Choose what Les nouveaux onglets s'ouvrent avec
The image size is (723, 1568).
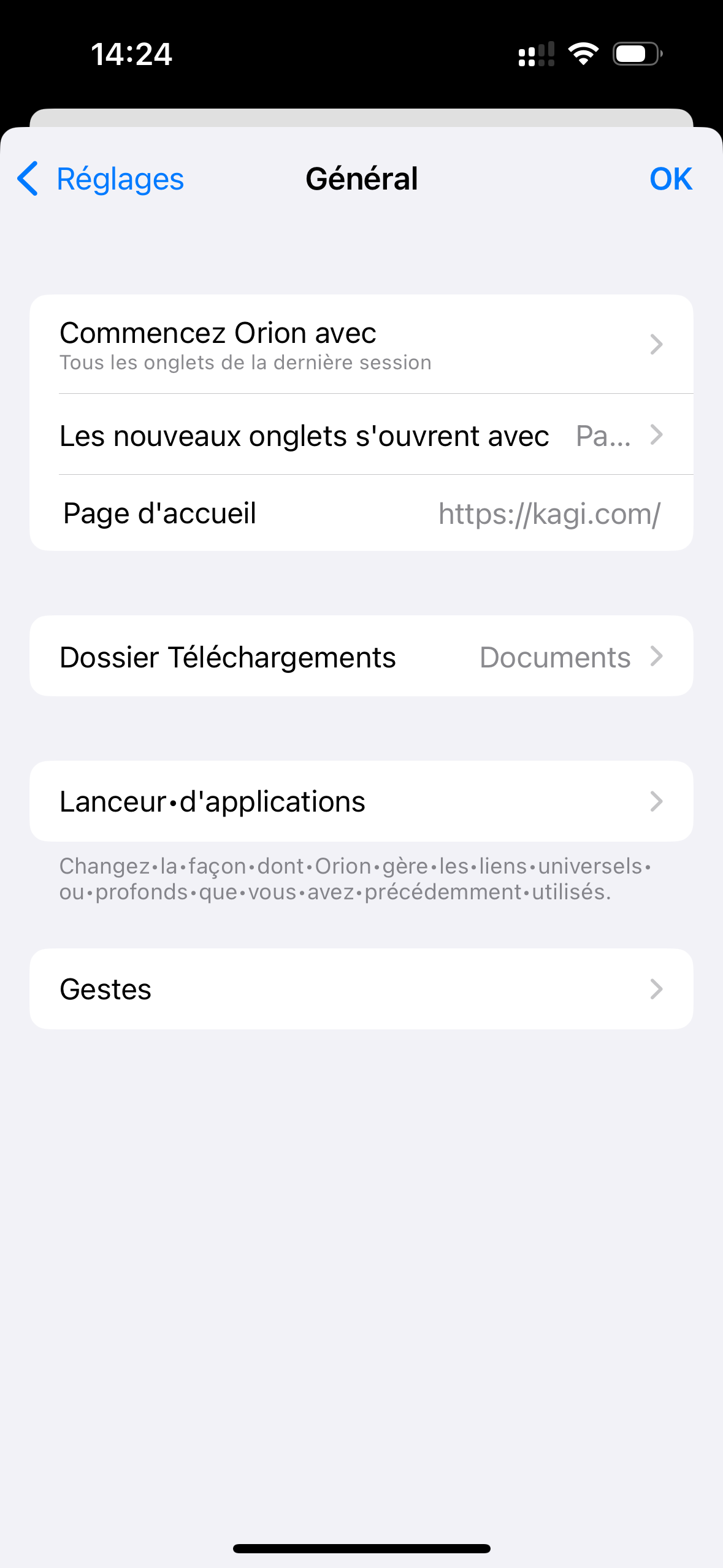pyautogui.click(x=361, y=435)
